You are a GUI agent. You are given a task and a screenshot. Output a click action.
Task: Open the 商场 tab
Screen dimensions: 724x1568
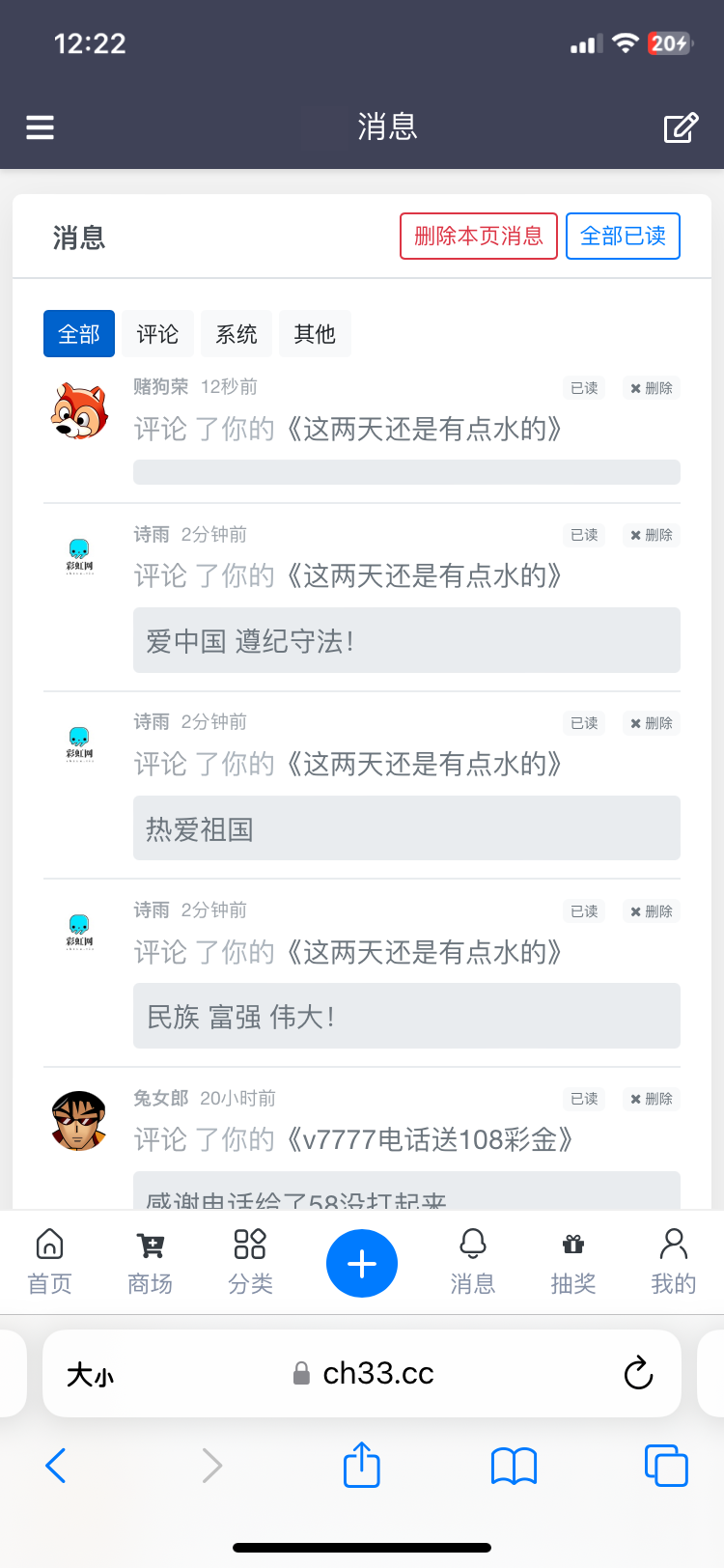(150, 1261)
